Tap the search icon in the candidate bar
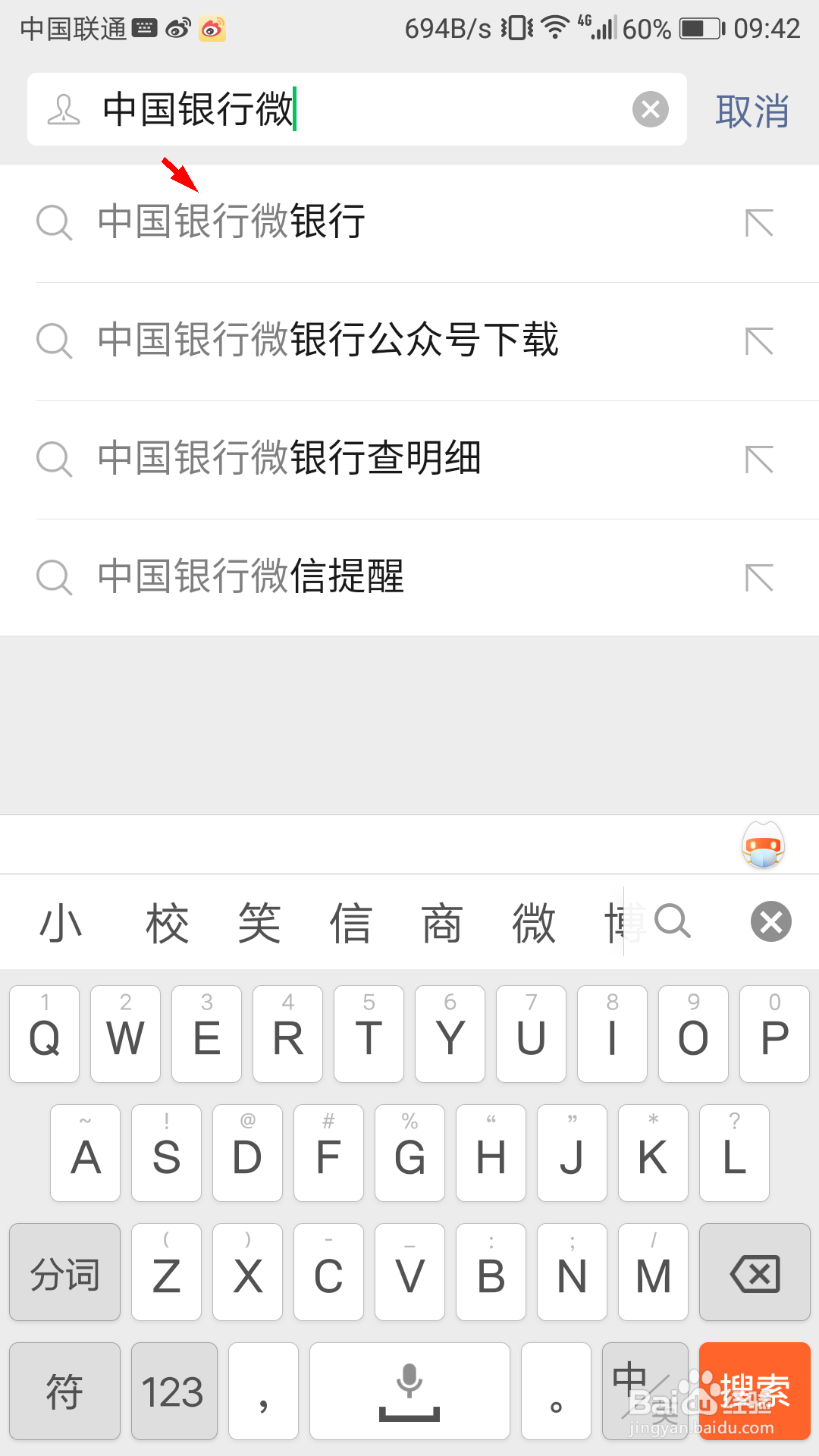 pos(673,921)
